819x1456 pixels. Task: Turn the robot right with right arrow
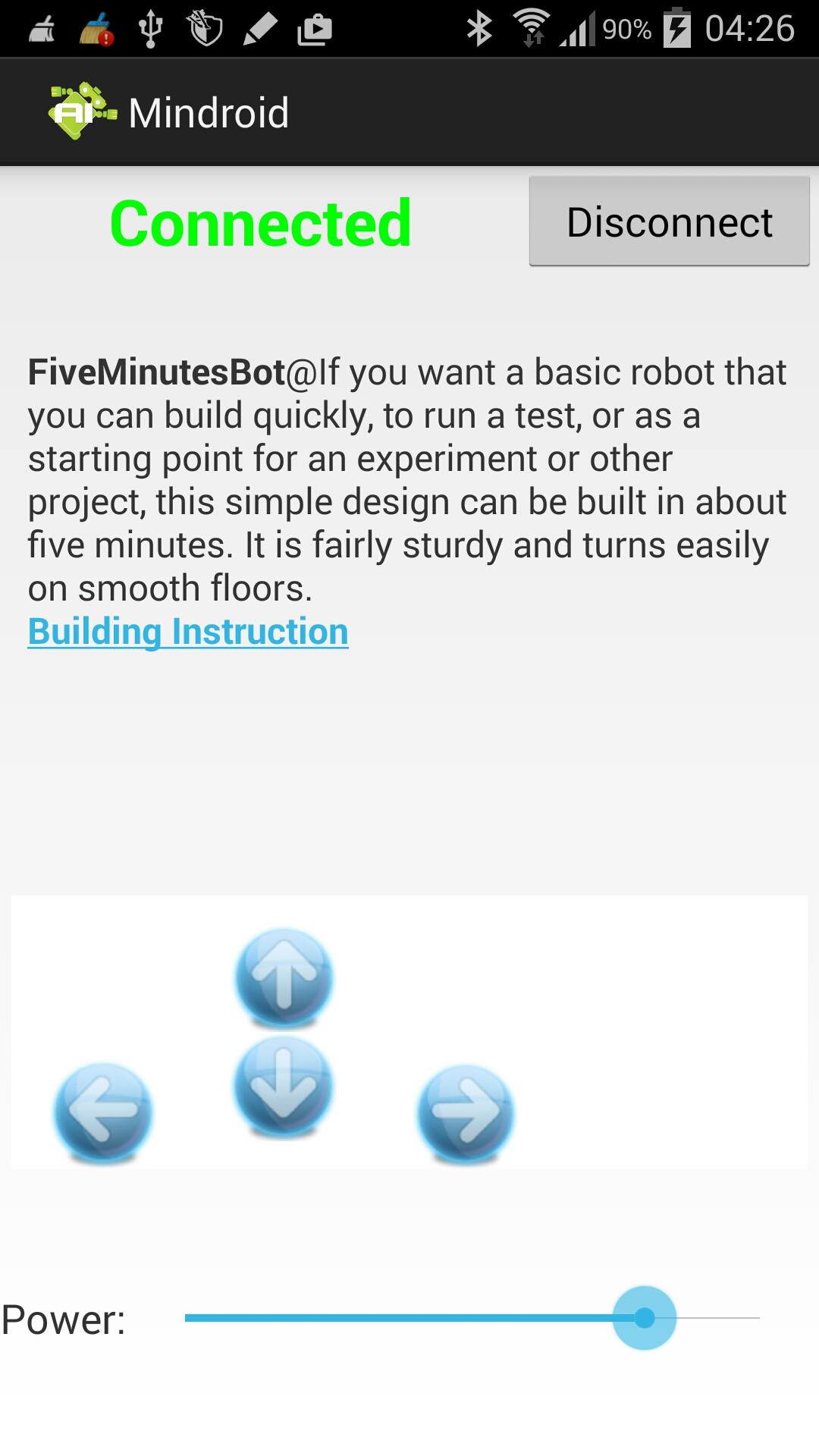click(466, 1112)
